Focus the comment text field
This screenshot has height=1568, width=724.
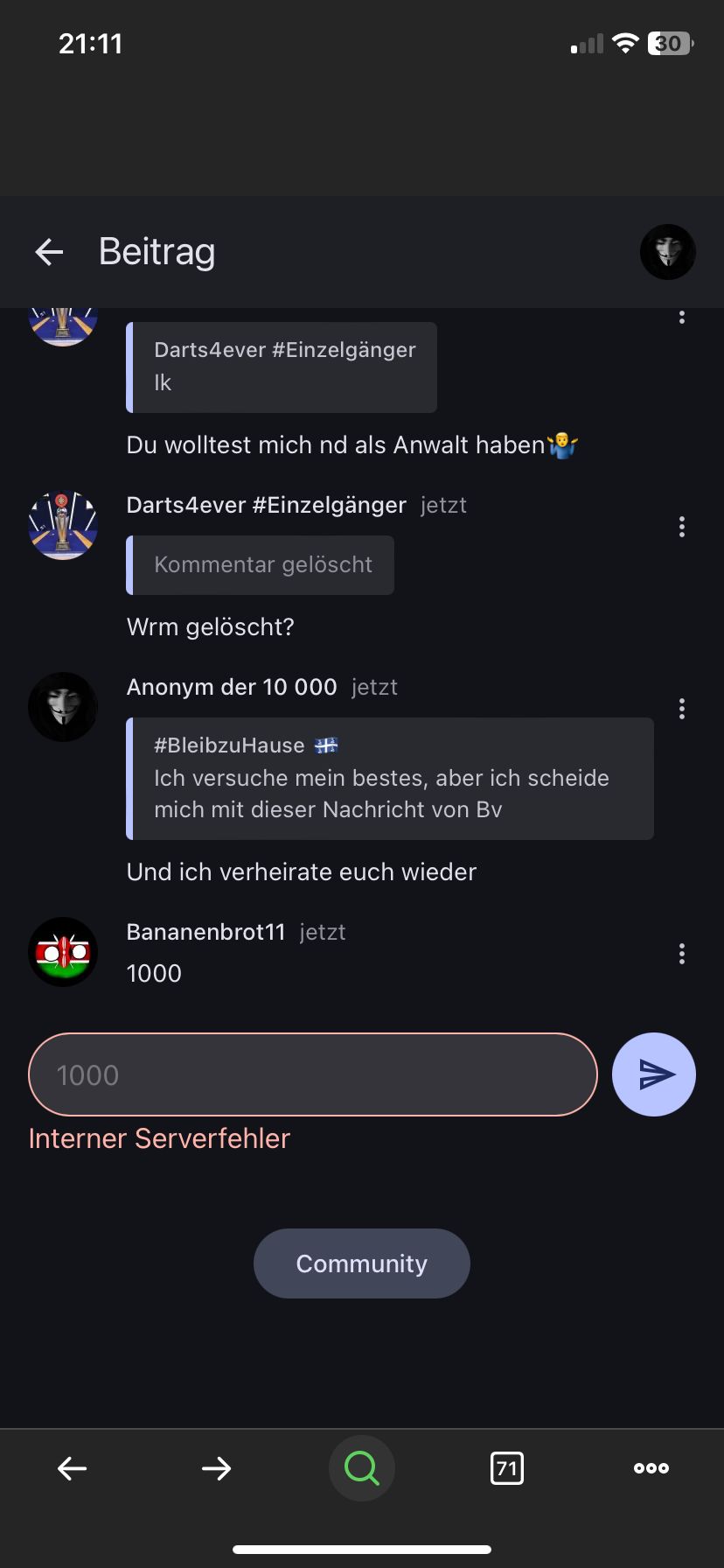pos(312,1074)
